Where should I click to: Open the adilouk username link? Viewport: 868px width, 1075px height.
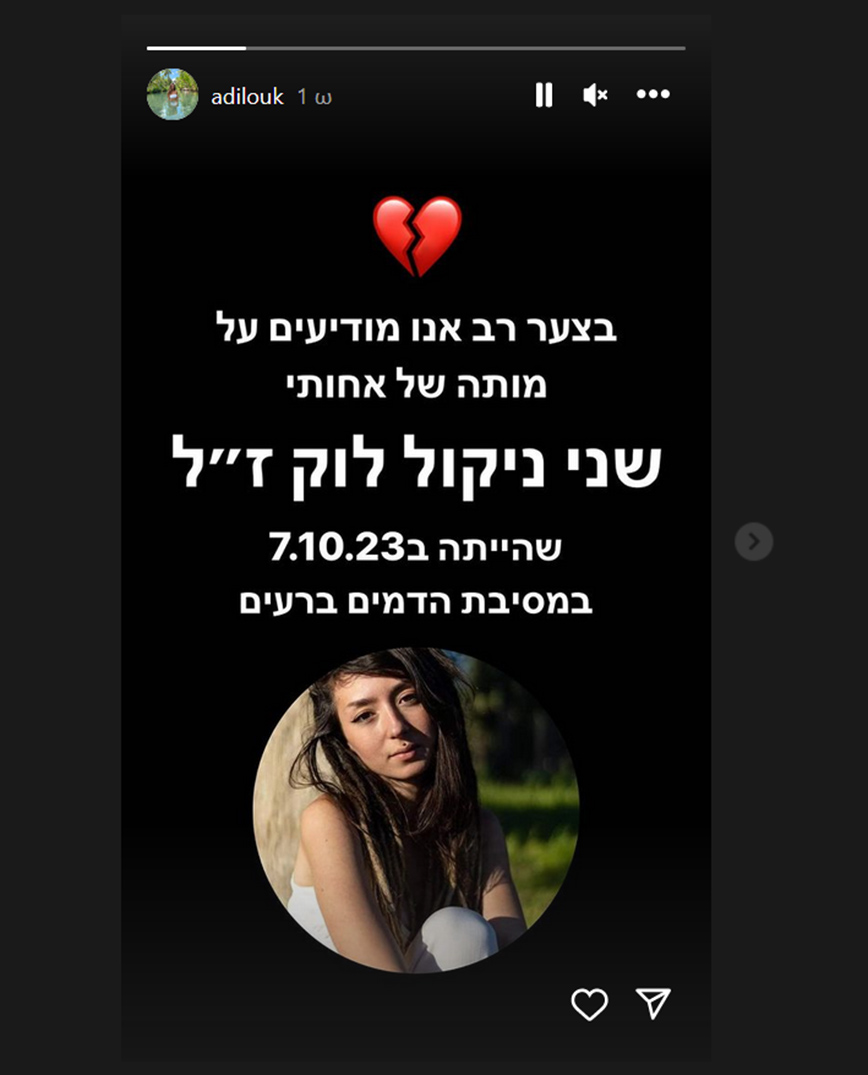coord(247,97)
